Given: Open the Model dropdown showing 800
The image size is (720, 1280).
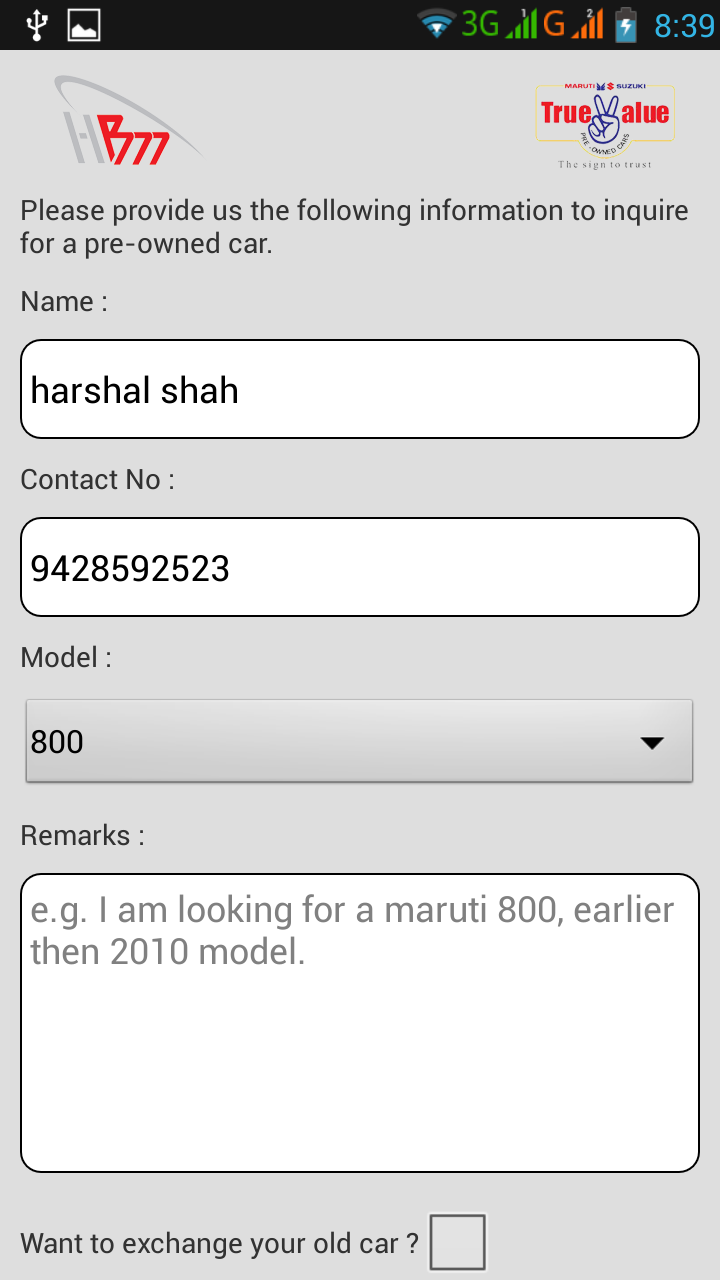Looking at the screenshot, I should [360, 741].
